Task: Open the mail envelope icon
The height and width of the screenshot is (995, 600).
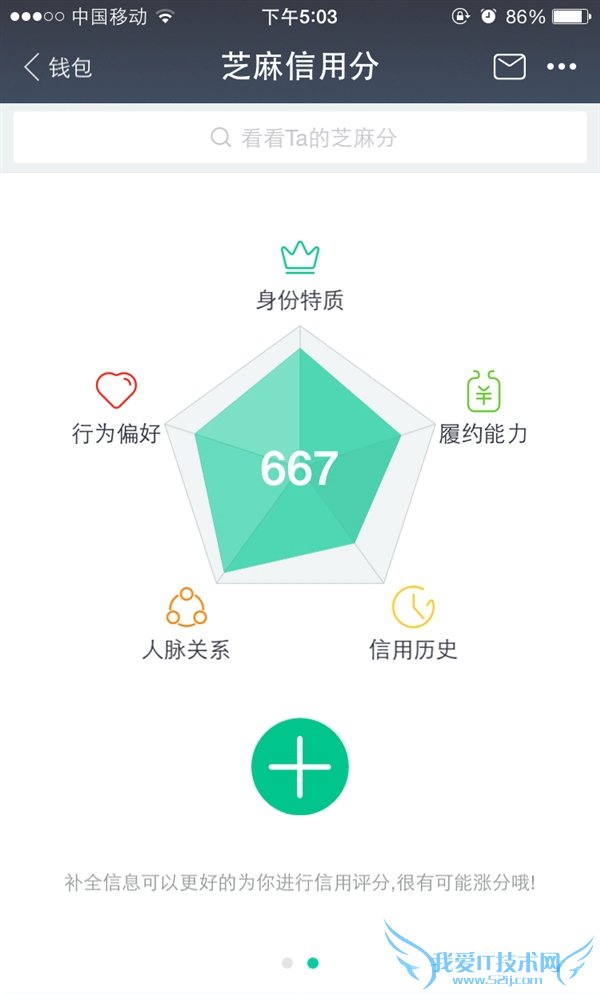Action: [x=509, y=67]
